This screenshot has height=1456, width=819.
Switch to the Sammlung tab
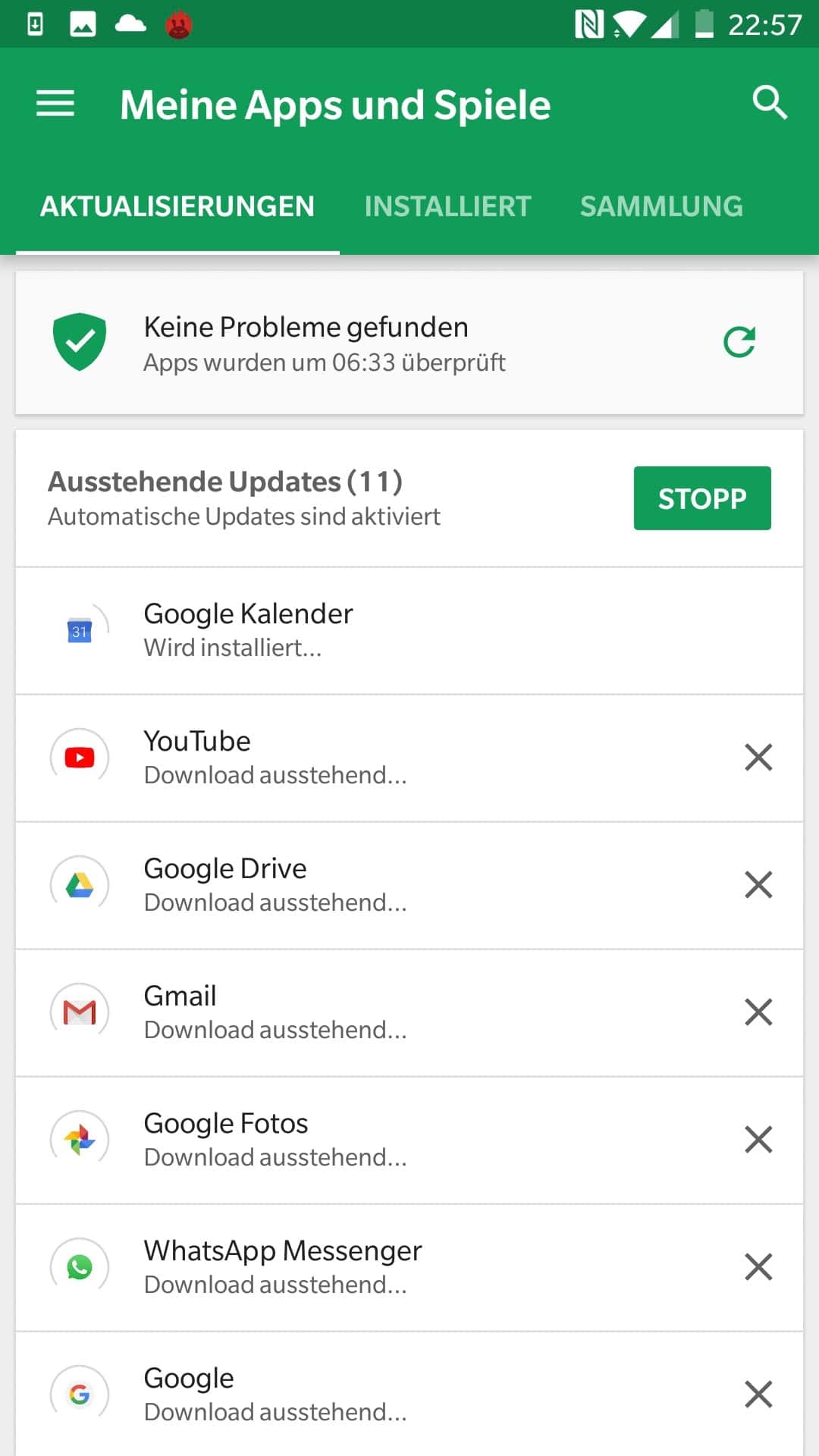(661, 206)
